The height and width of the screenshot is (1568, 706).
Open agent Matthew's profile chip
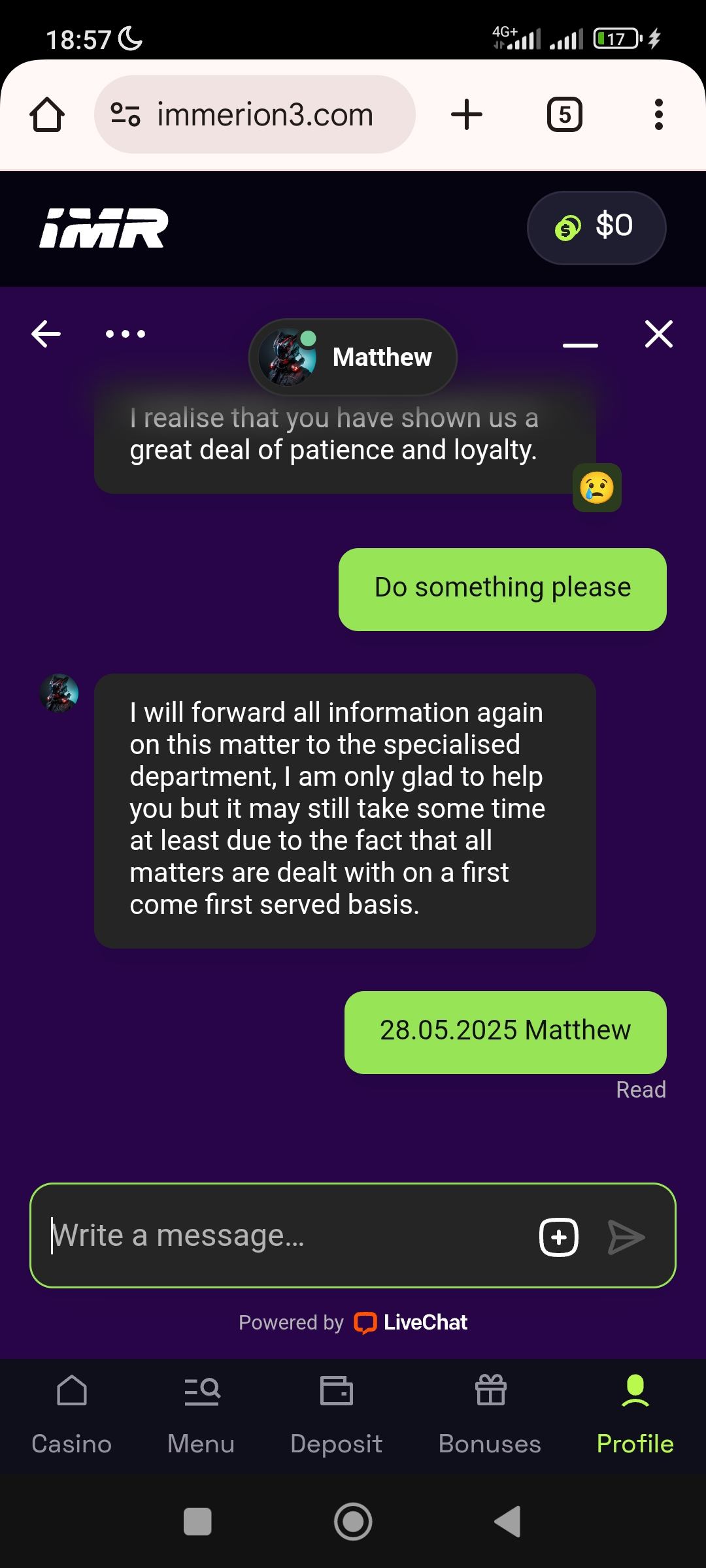click(353, 357)
